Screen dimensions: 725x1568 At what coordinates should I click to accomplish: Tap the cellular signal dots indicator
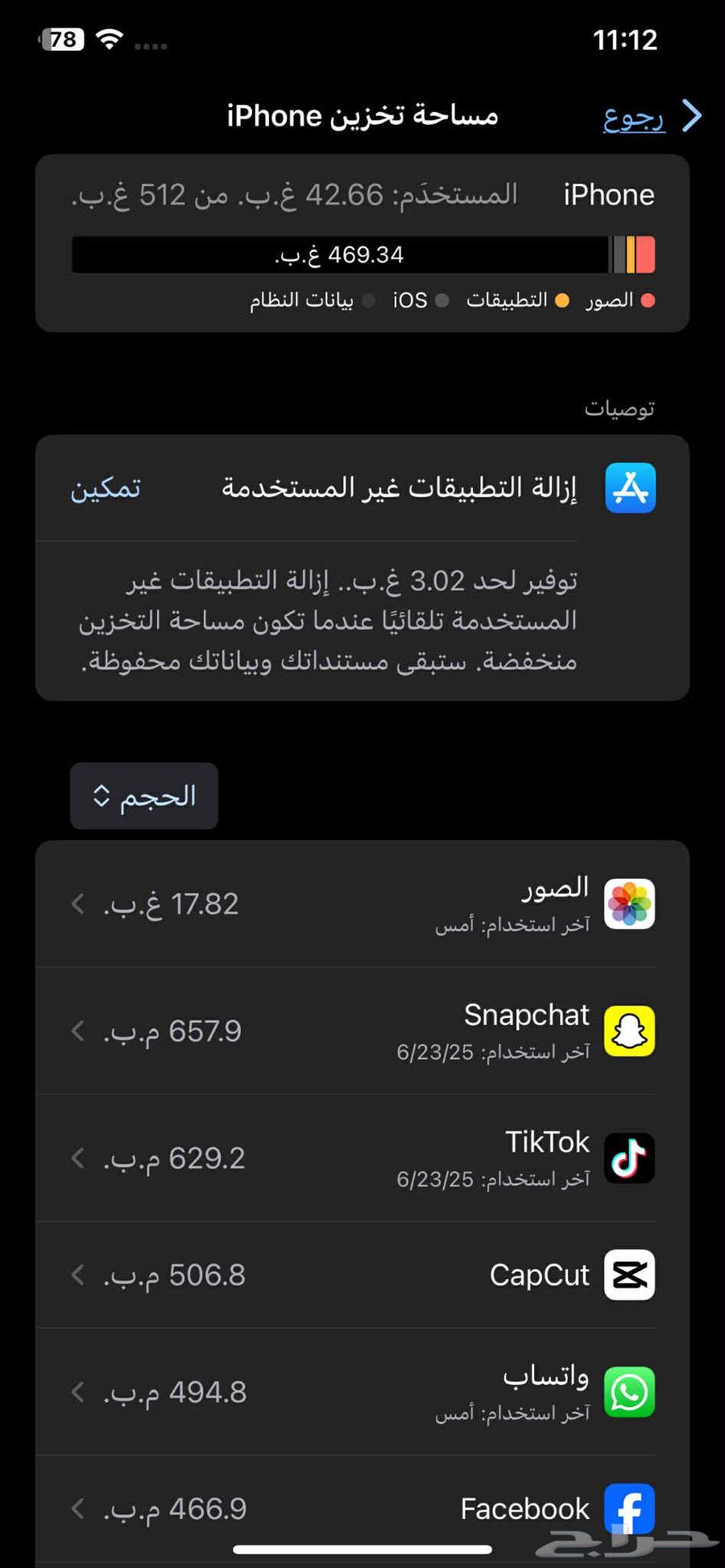(150, 46)
